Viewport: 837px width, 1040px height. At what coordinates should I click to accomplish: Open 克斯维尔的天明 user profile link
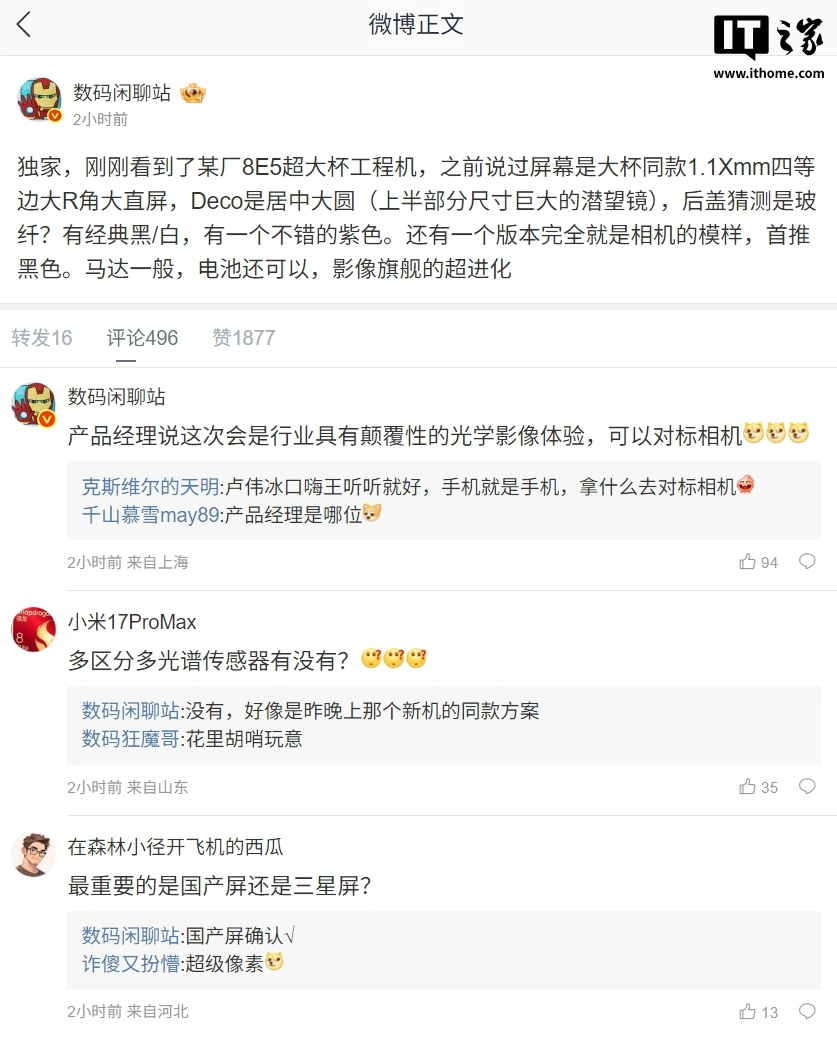[x=150, y=487]
